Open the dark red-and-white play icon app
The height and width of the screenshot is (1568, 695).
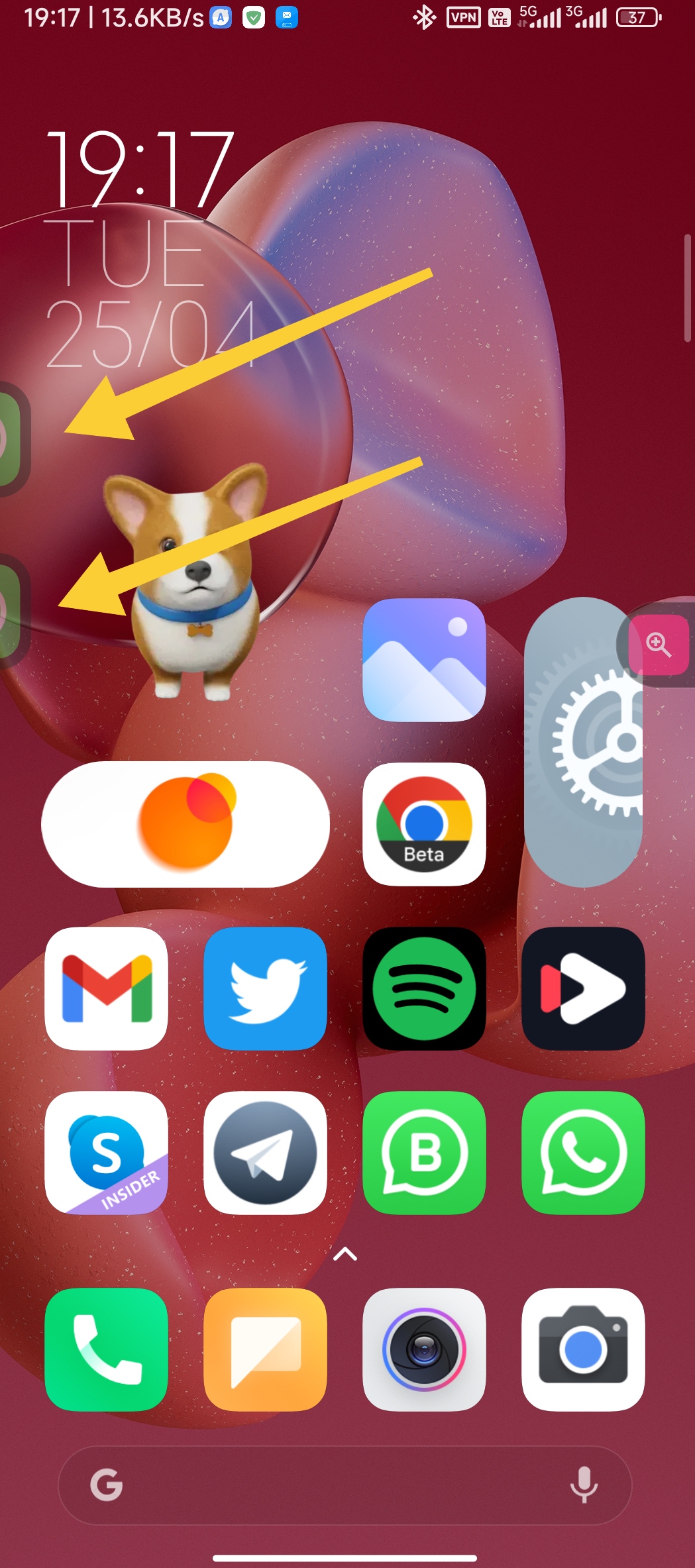pyautogui.click(x=583, y=988)
